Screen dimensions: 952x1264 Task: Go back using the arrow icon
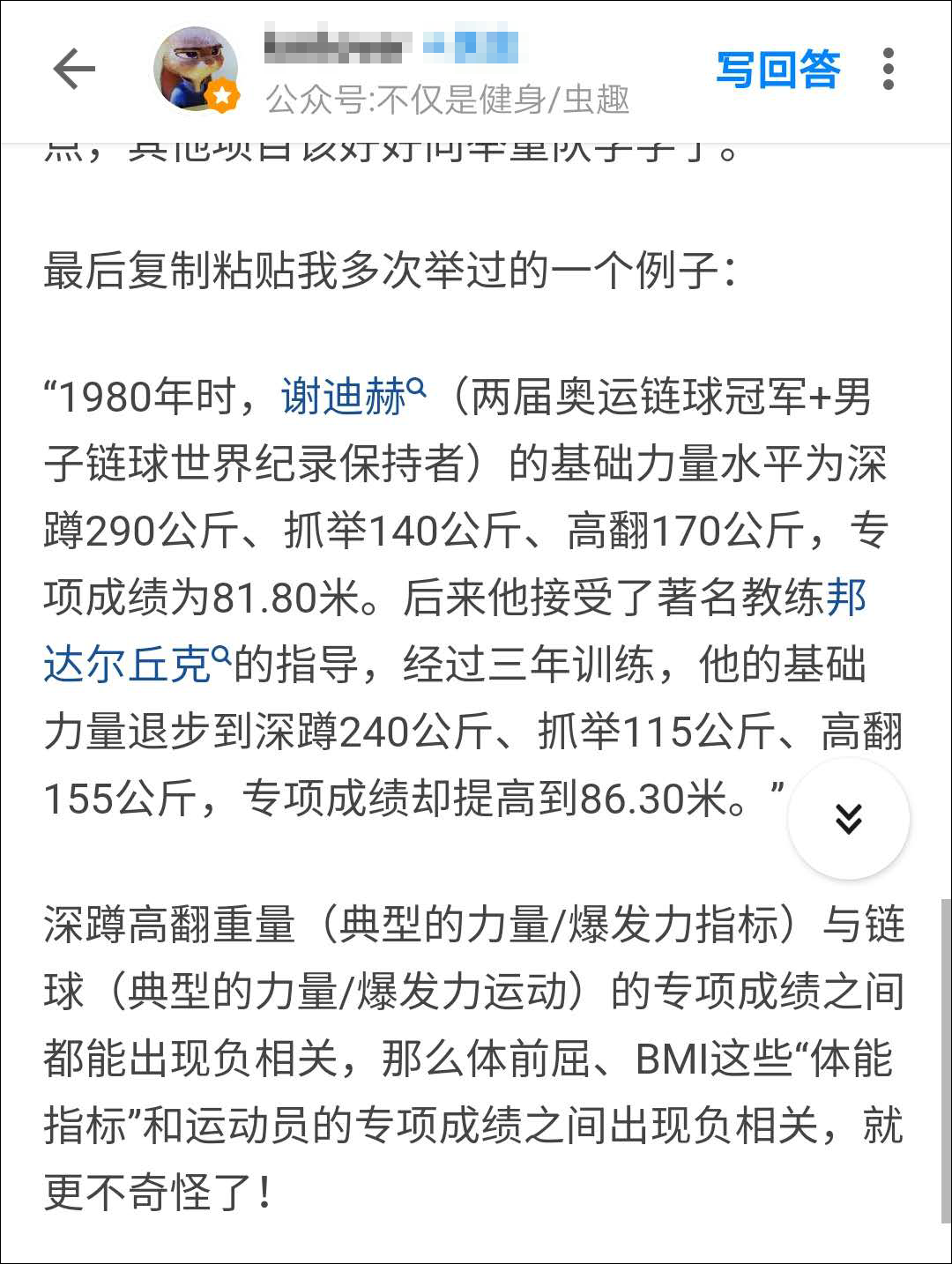[74, 70]
